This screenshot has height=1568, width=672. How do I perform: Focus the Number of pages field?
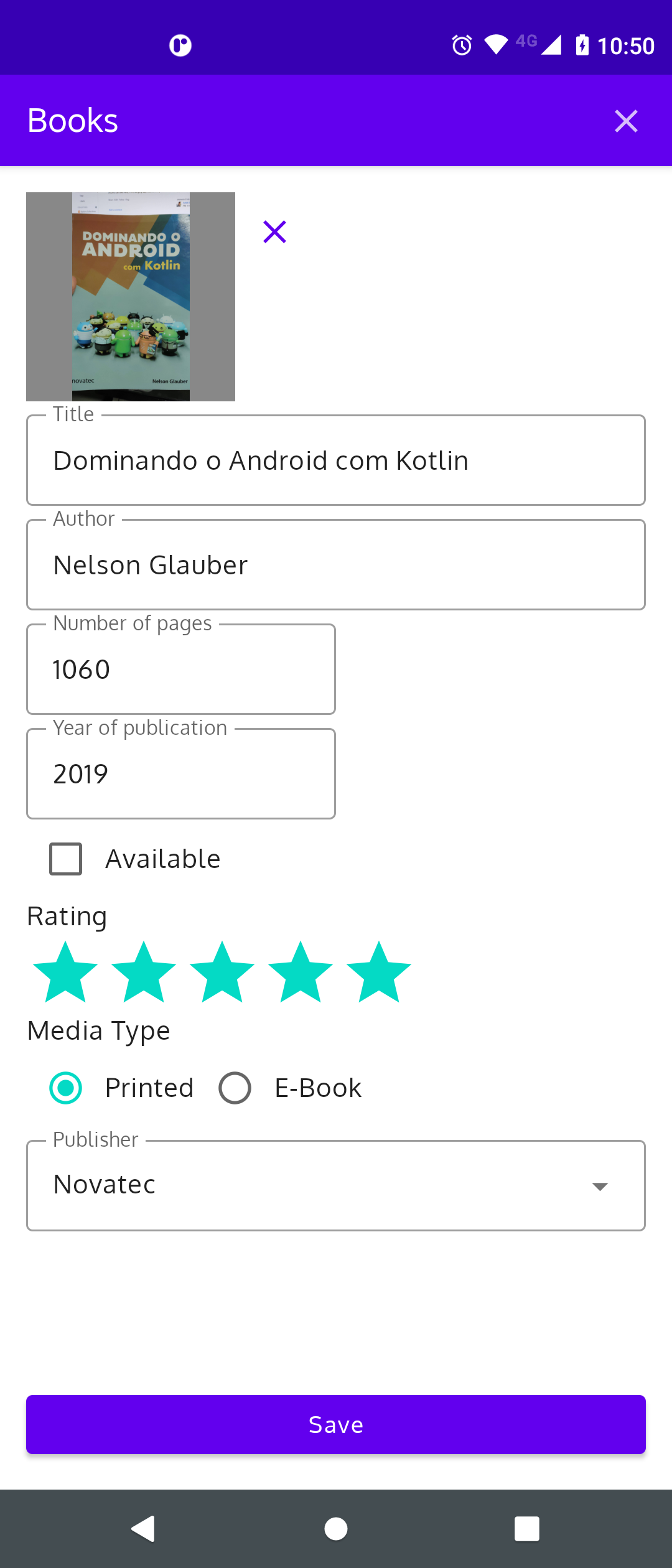click(181, 670)
